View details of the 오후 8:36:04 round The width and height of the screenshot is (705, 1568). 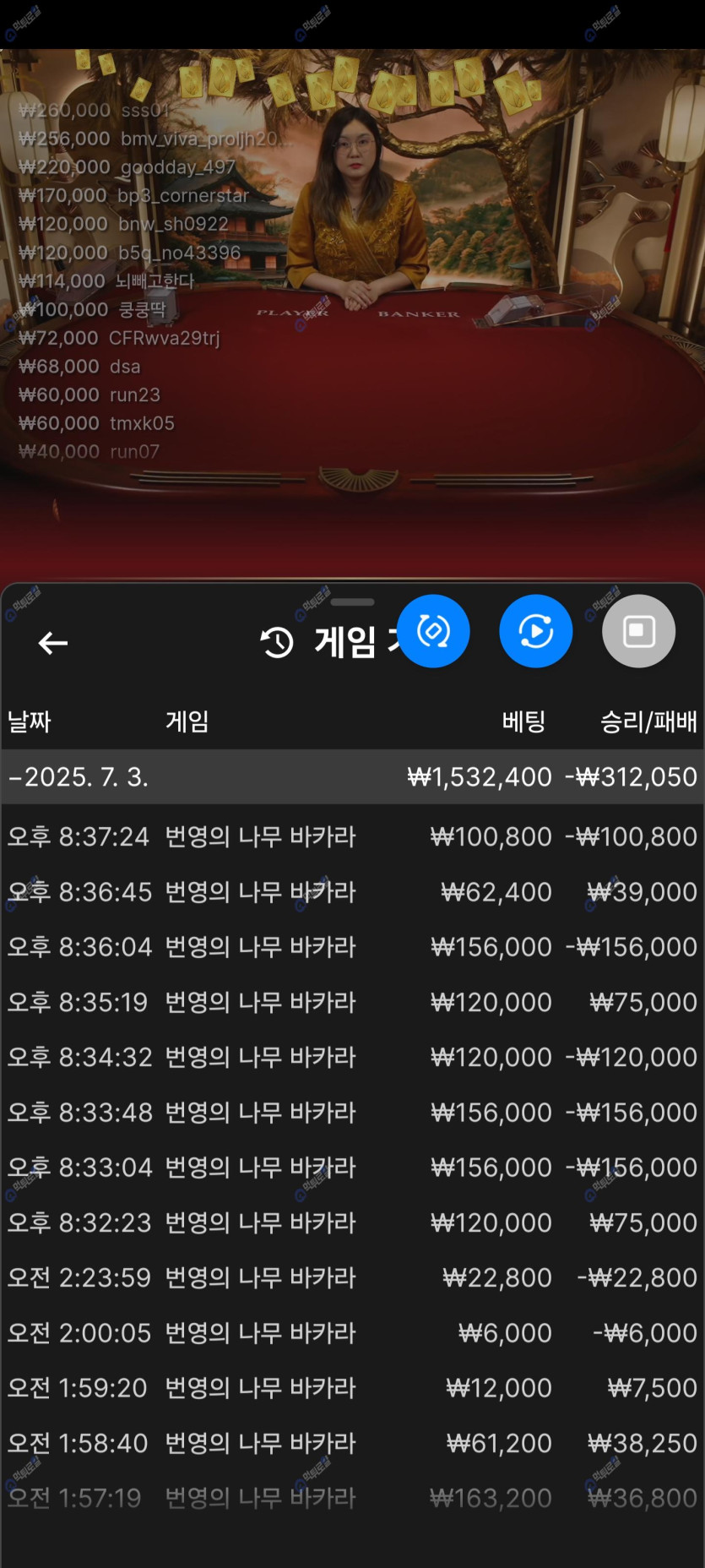352,946
